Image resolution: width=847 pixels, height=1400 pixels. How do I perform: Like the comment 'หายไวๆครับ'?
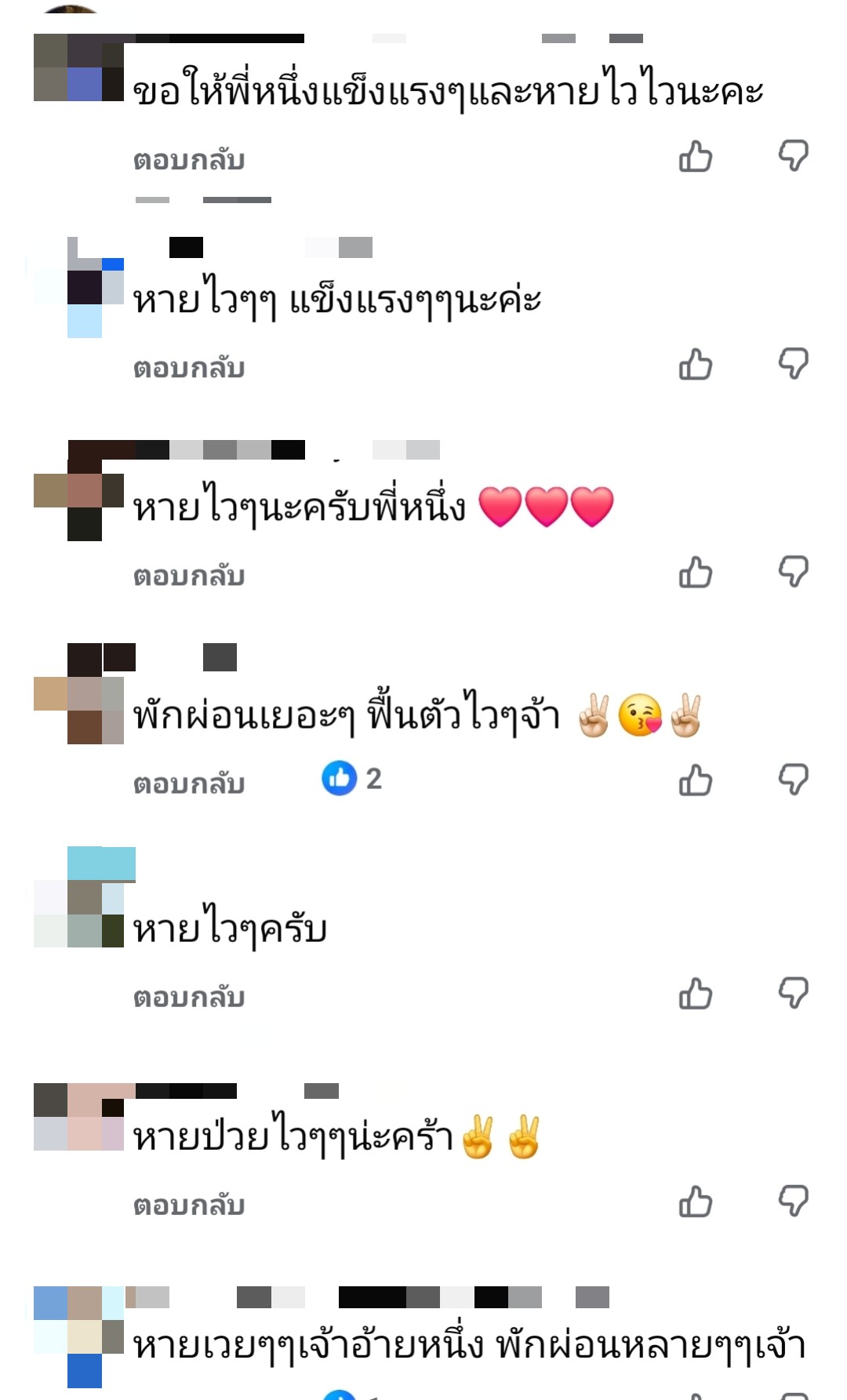696,994
